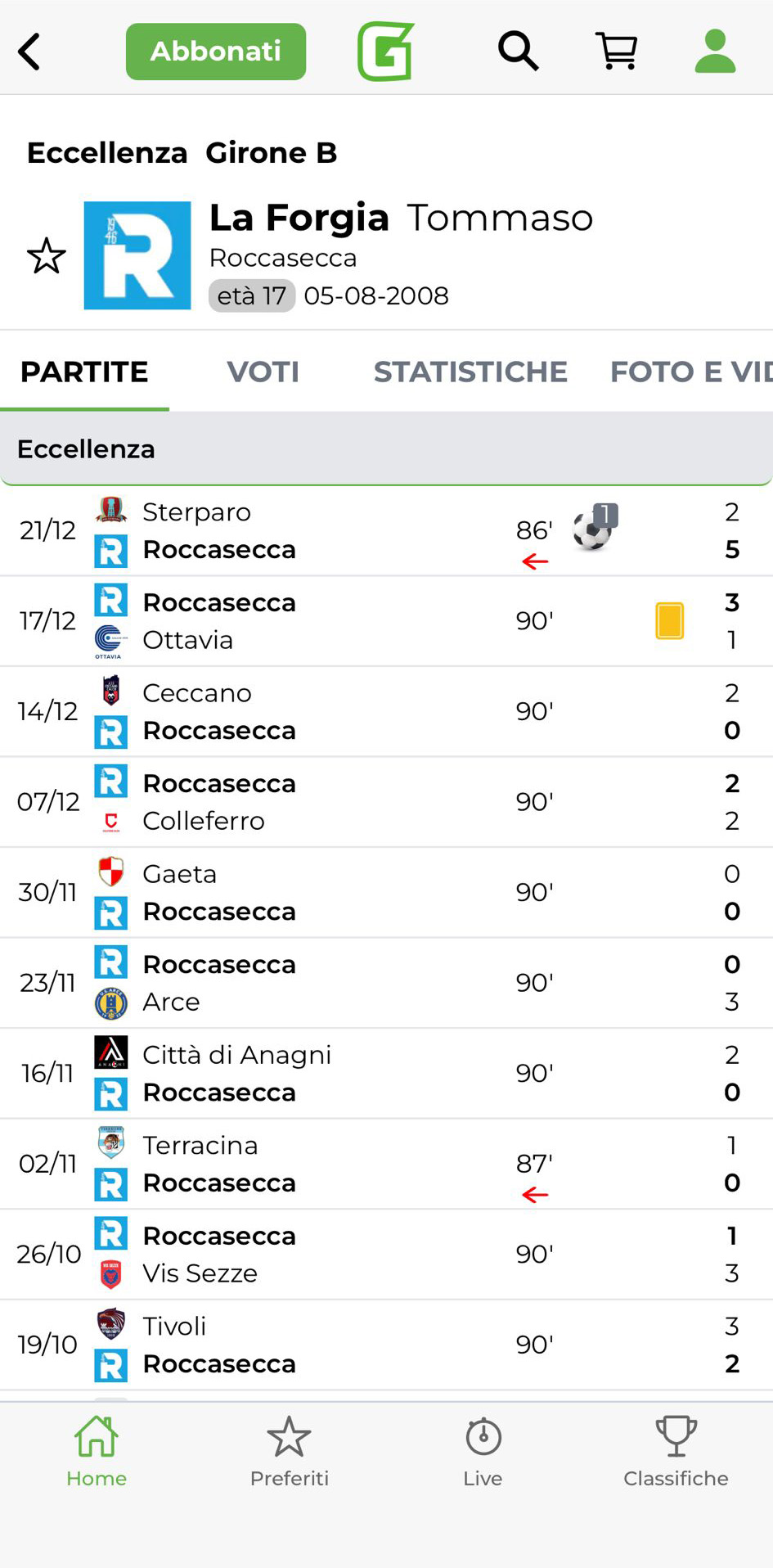Open the search magnifier
The height and width of the screenshot is (1568, 773).
518,52
